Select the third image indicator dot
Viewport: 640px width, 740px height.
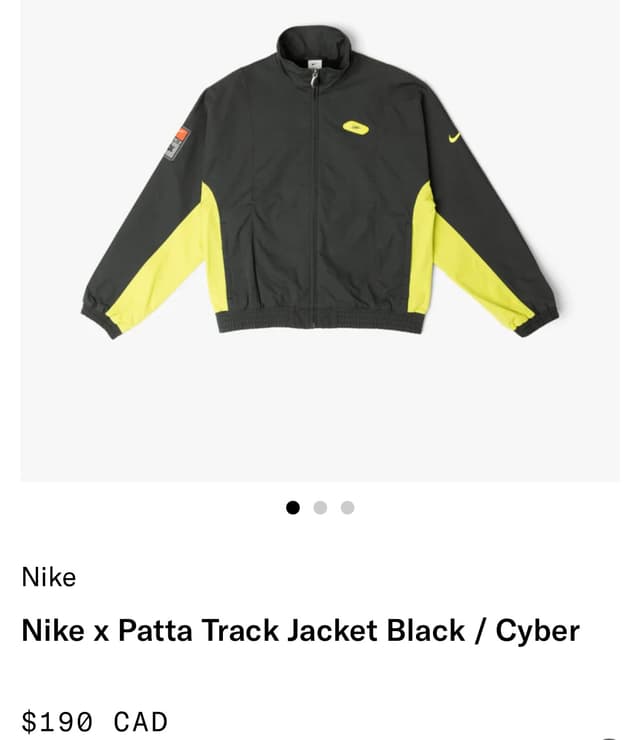coord(347,507)
